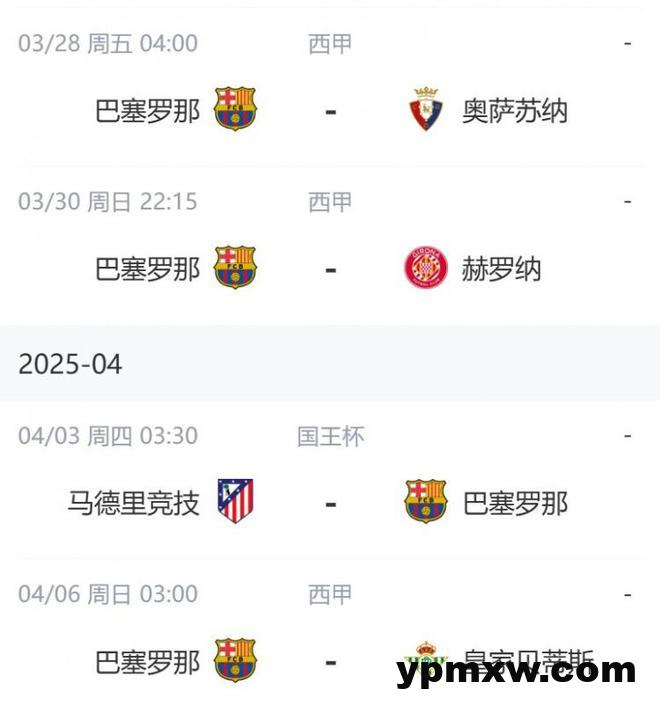The height and width of the screenshot is (714, 660).
Task: Open the Barcelona vs Girona match on 03/30
Action: [330, 269]
